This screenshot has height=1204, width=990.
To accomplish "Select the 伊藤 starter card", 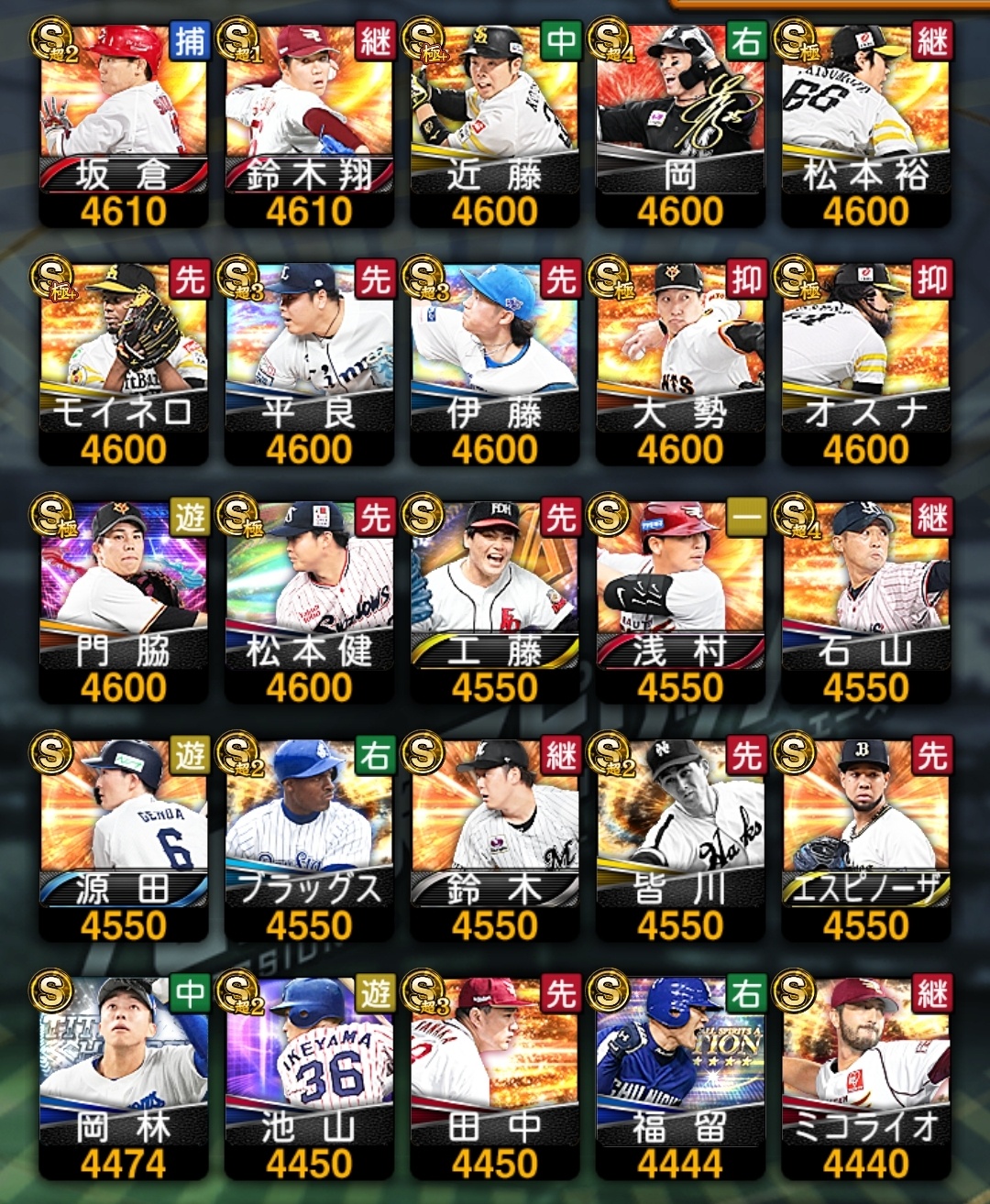I will pyautogui.click(x=494, y=348).
